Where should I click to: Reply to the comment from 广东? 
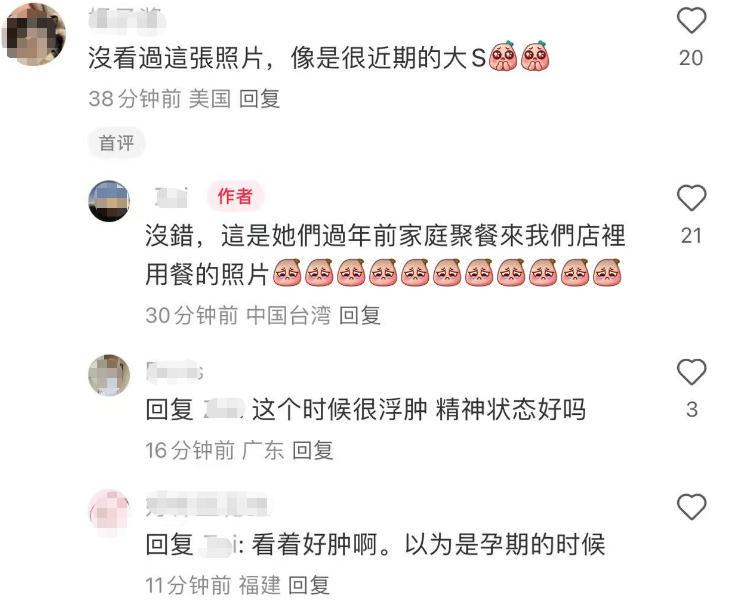point(312,450)
